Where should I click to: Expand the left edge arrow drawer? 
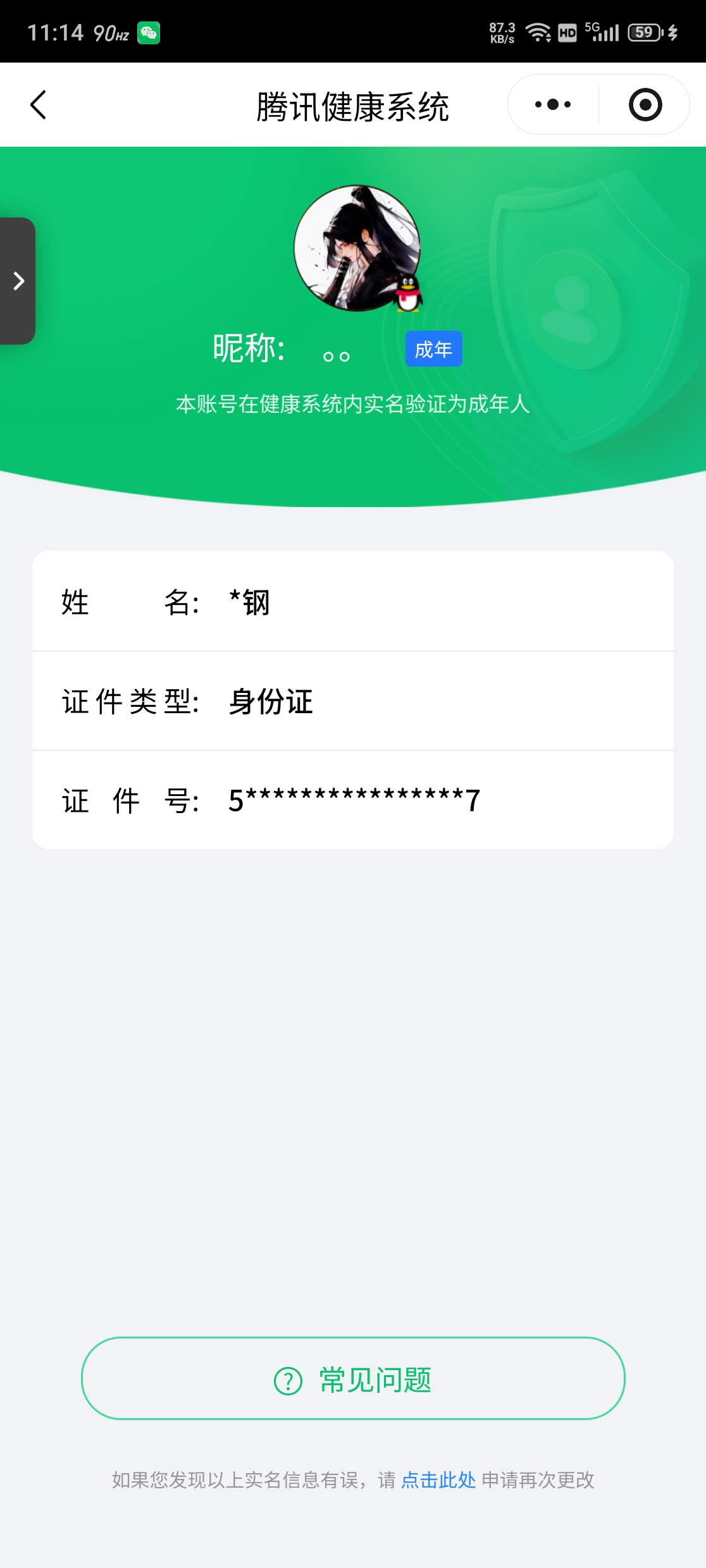[x=17, y=280]
